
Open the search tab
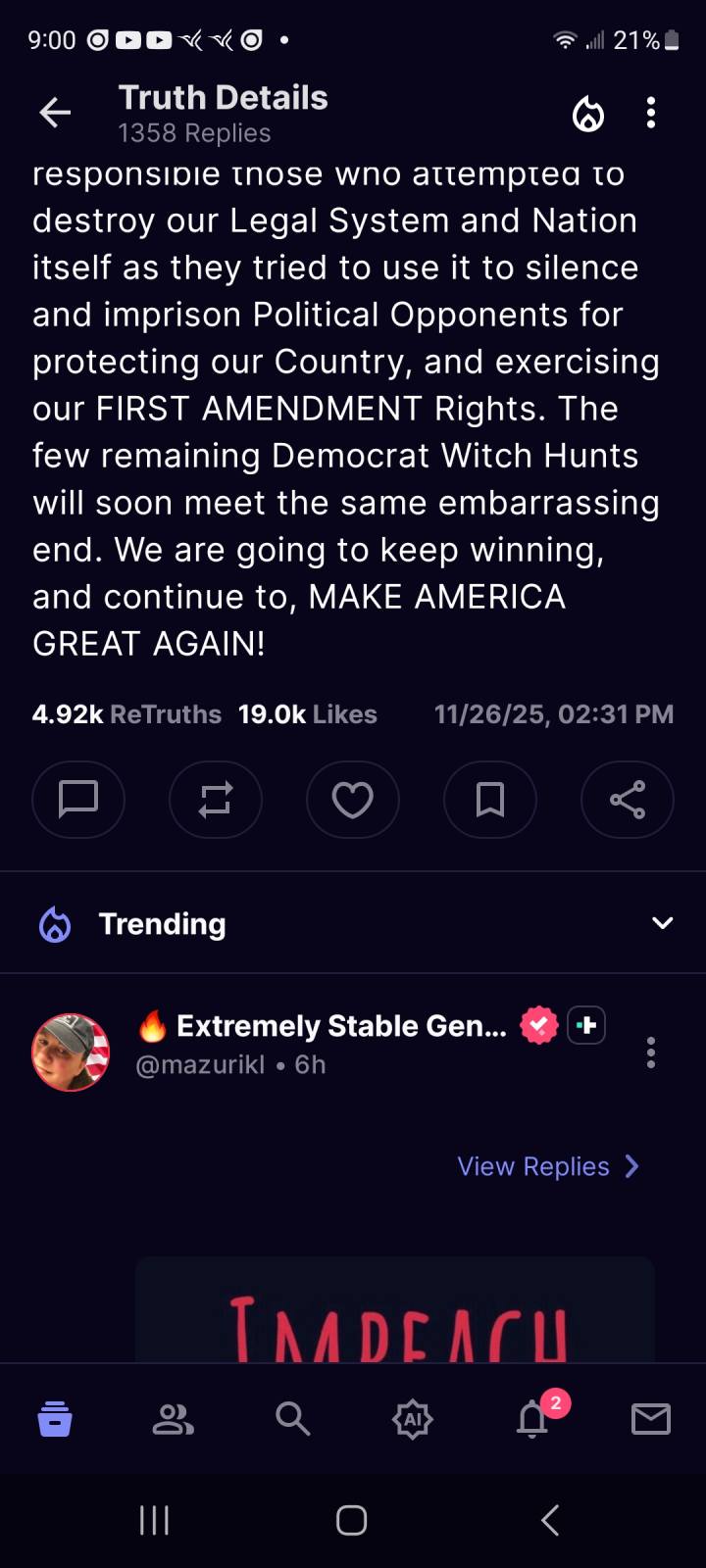(292, 1418)
